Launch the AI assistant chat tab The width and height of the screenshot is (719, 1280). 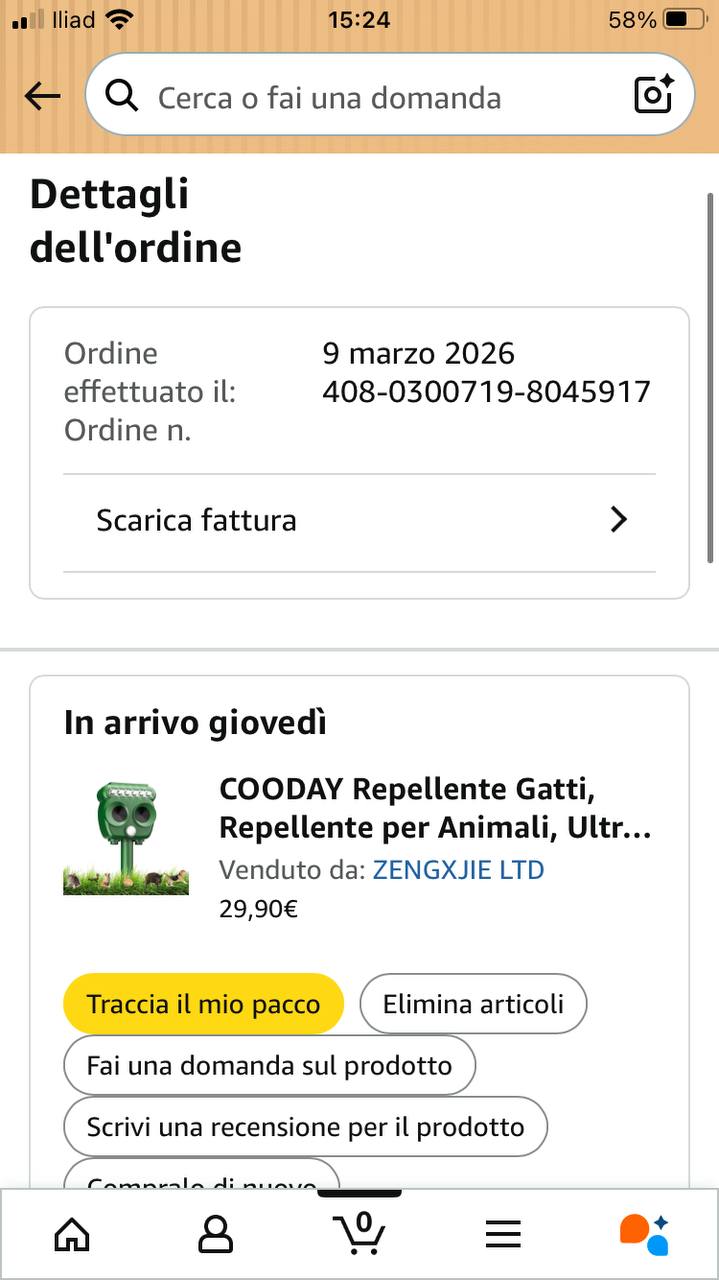pyautogui.click(x=645, y=1234)
